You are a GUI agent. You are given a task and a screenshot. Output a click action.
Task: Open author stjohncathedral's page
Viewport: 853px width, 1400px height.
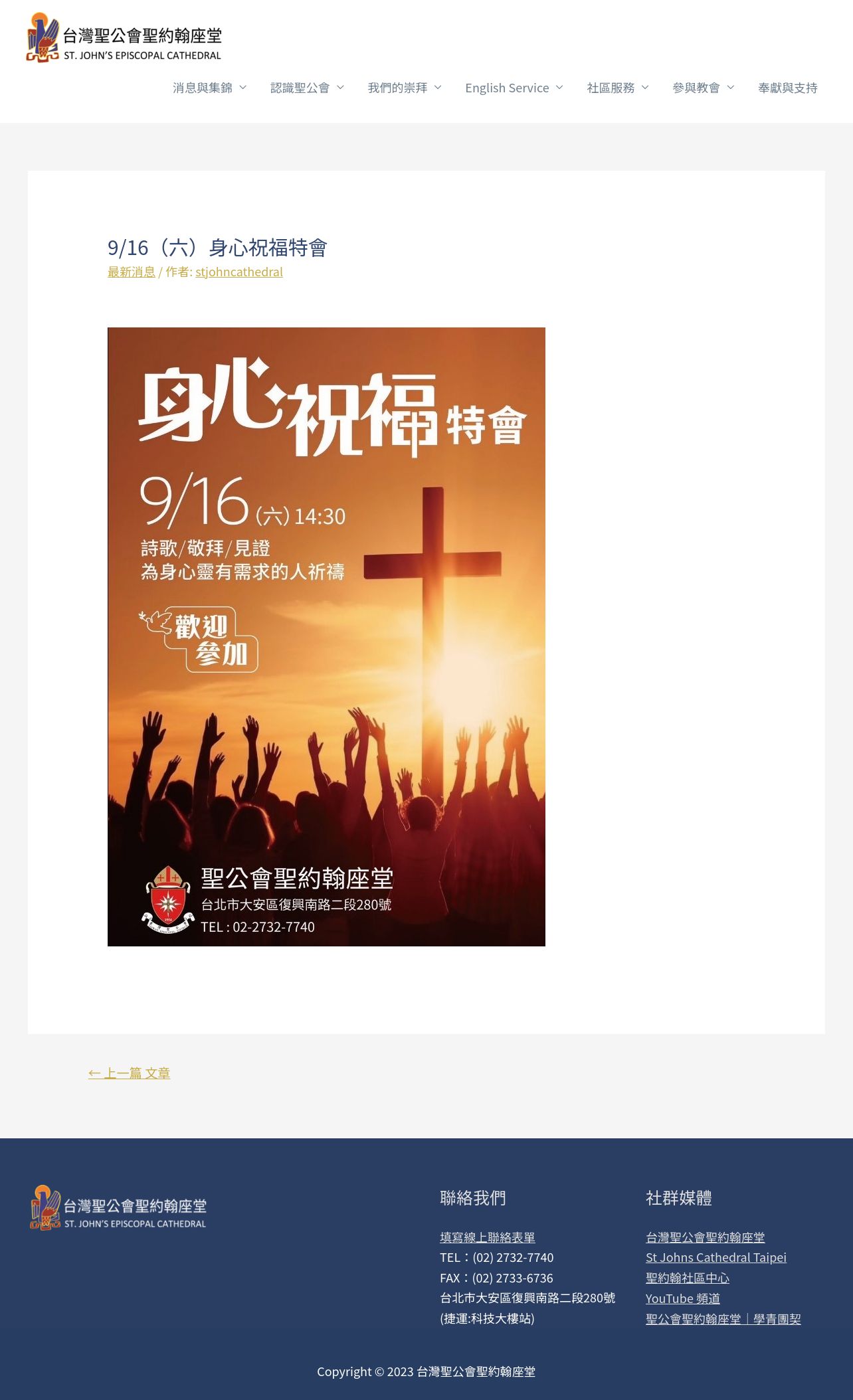[x=239, y=272]
